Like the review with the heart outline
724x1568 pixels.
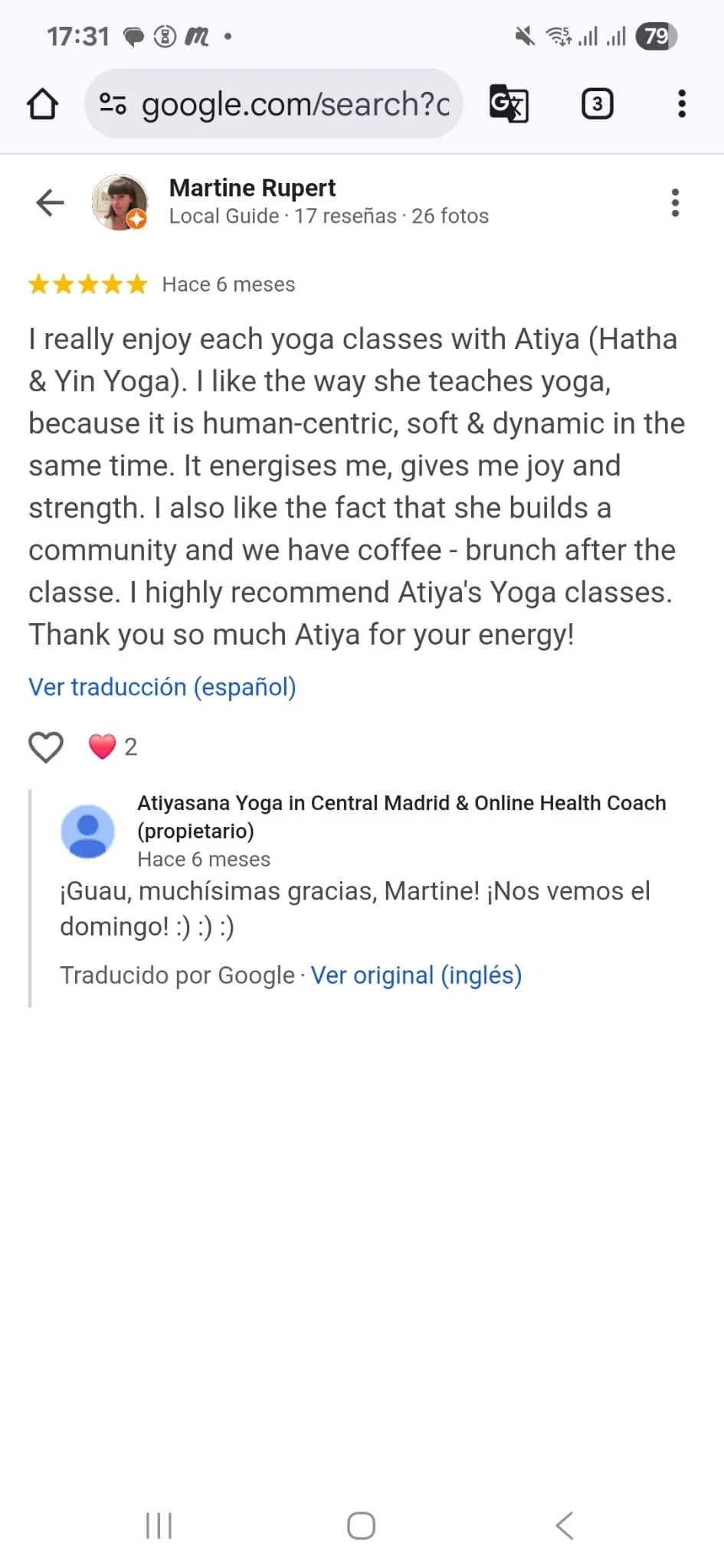46,746
